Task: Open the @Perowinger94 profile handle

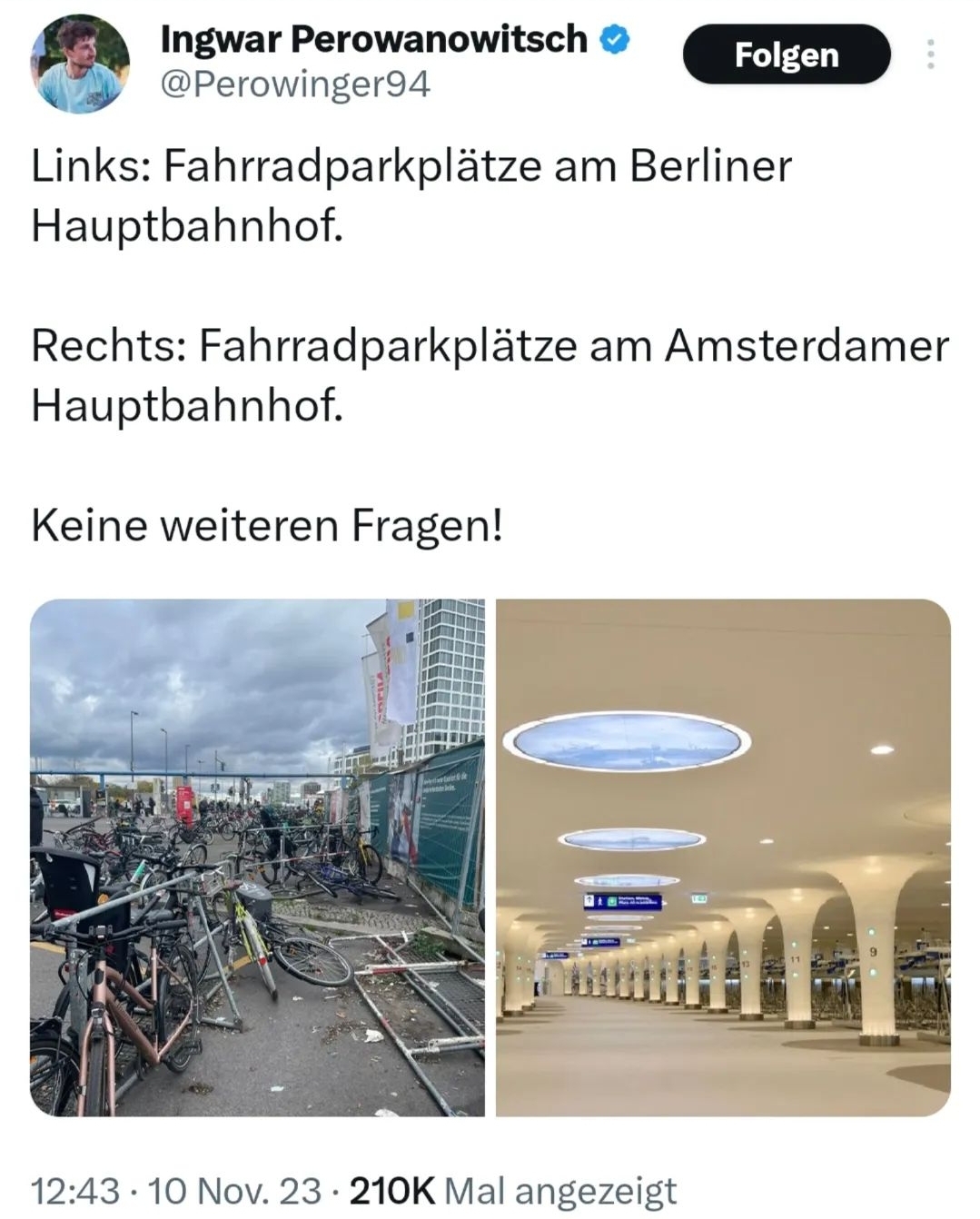Action: pyautogui.click(x=295, y=84)
